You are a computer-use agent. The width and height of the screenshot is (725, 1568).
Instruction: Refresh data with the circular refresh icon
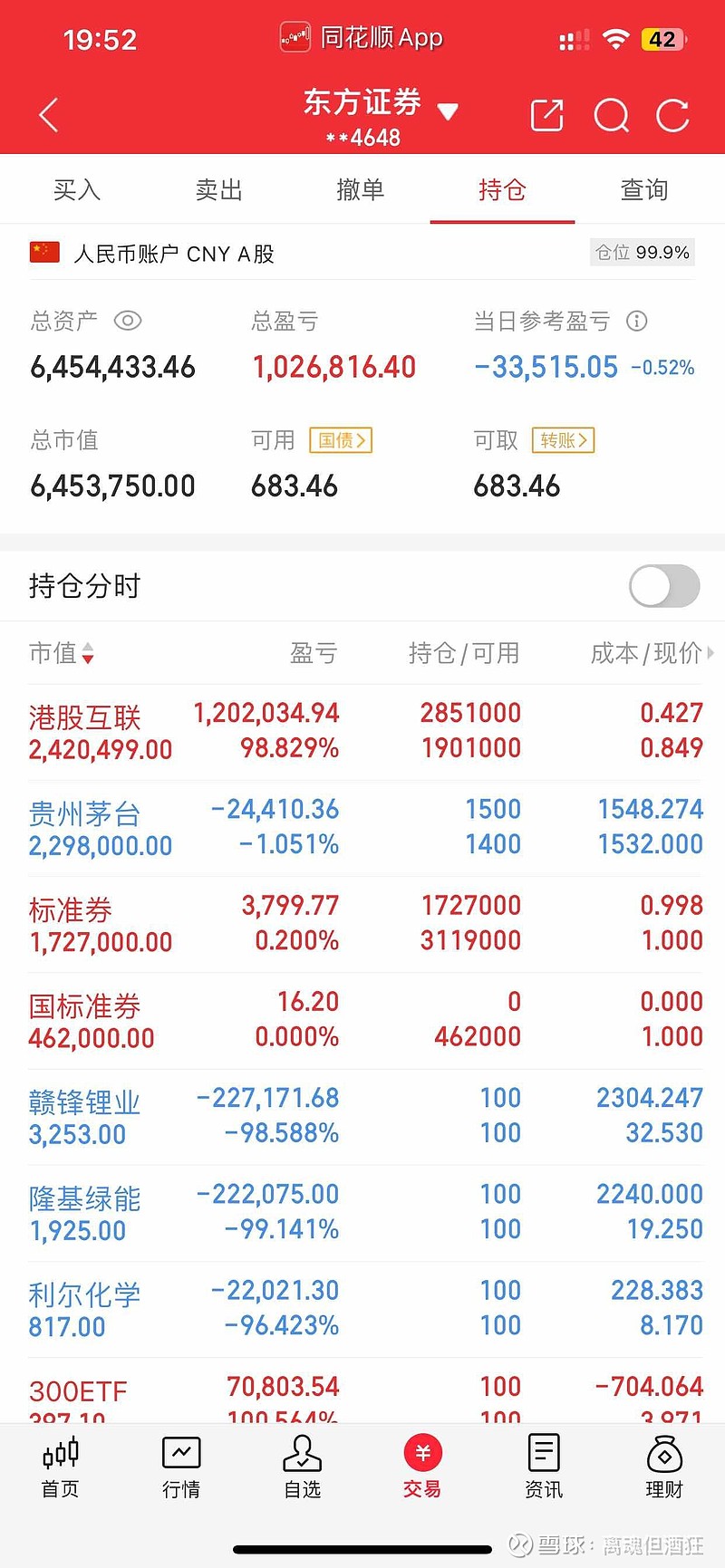tap(672, 116)
